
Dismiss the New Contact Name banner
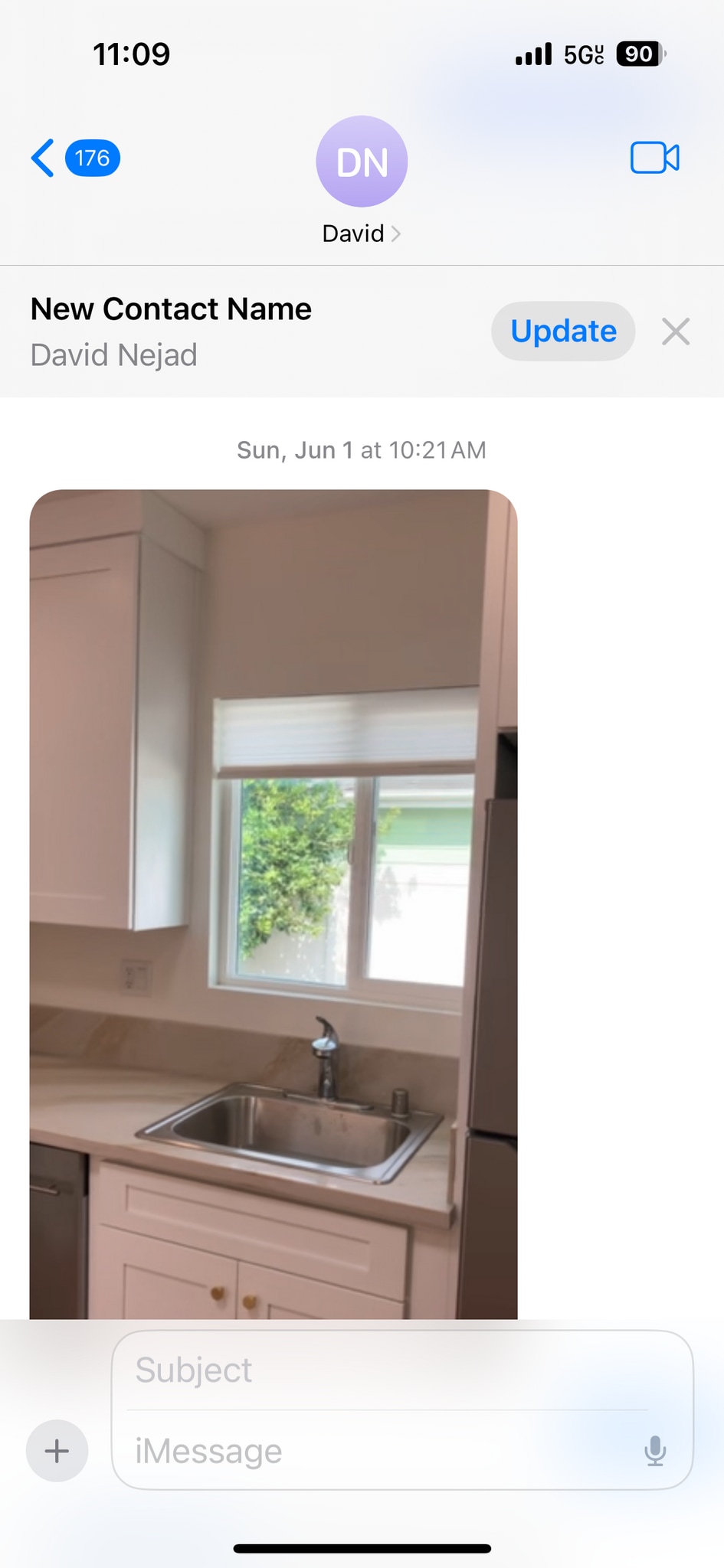[676, 332]
